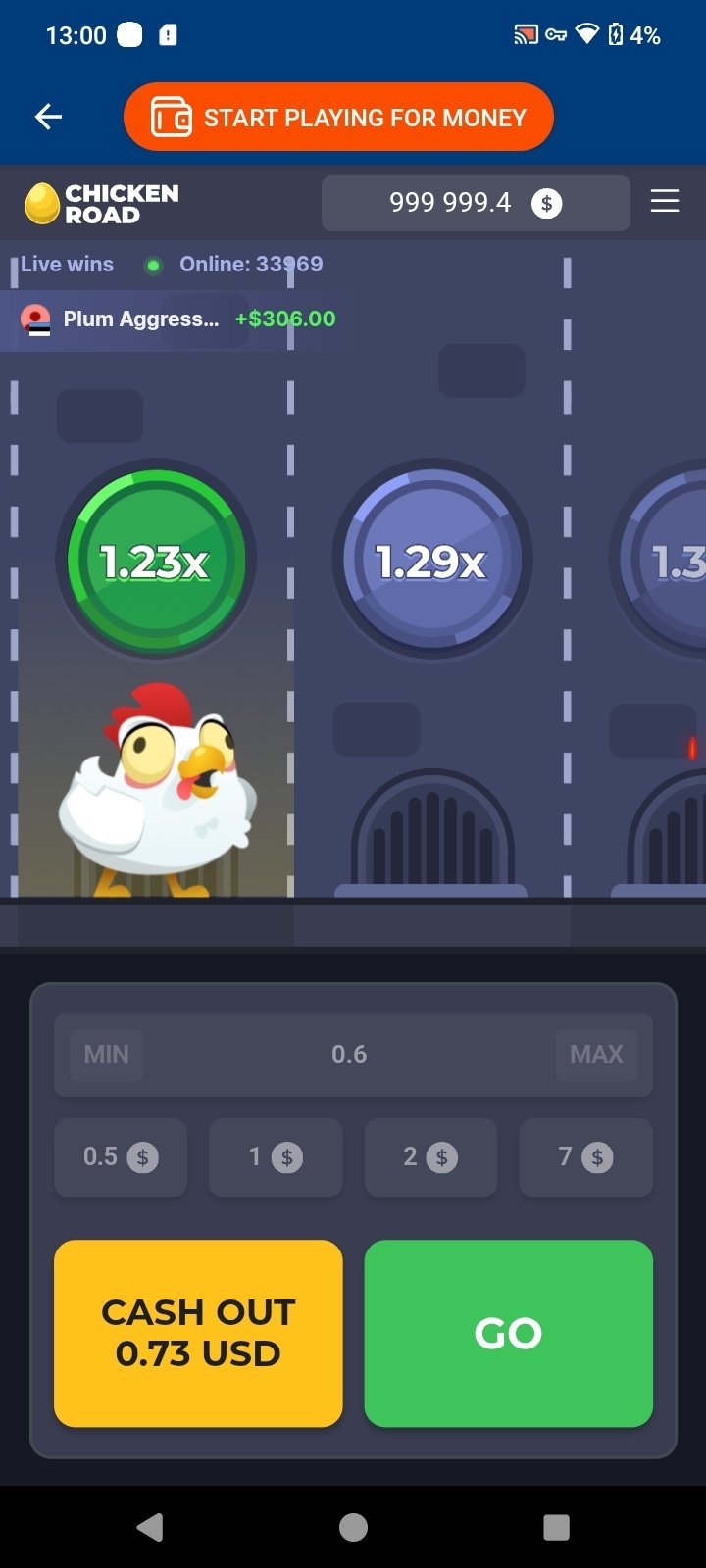The width and height of the screenshot is (706, 1568).
Task: Hit the green GO button
Action: click(508, 1333)
